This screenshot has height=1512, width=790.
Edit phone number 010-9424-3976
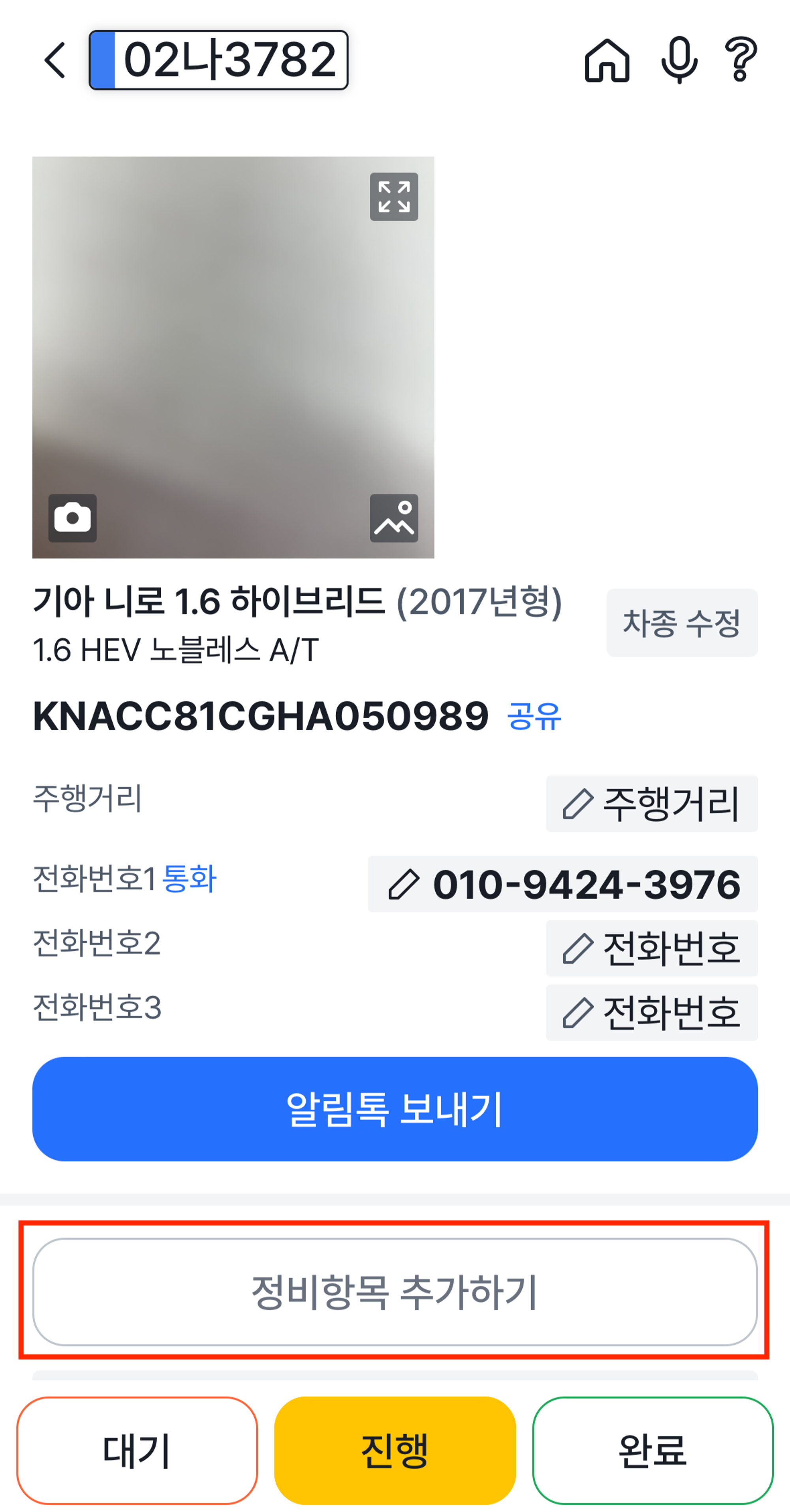562,884
